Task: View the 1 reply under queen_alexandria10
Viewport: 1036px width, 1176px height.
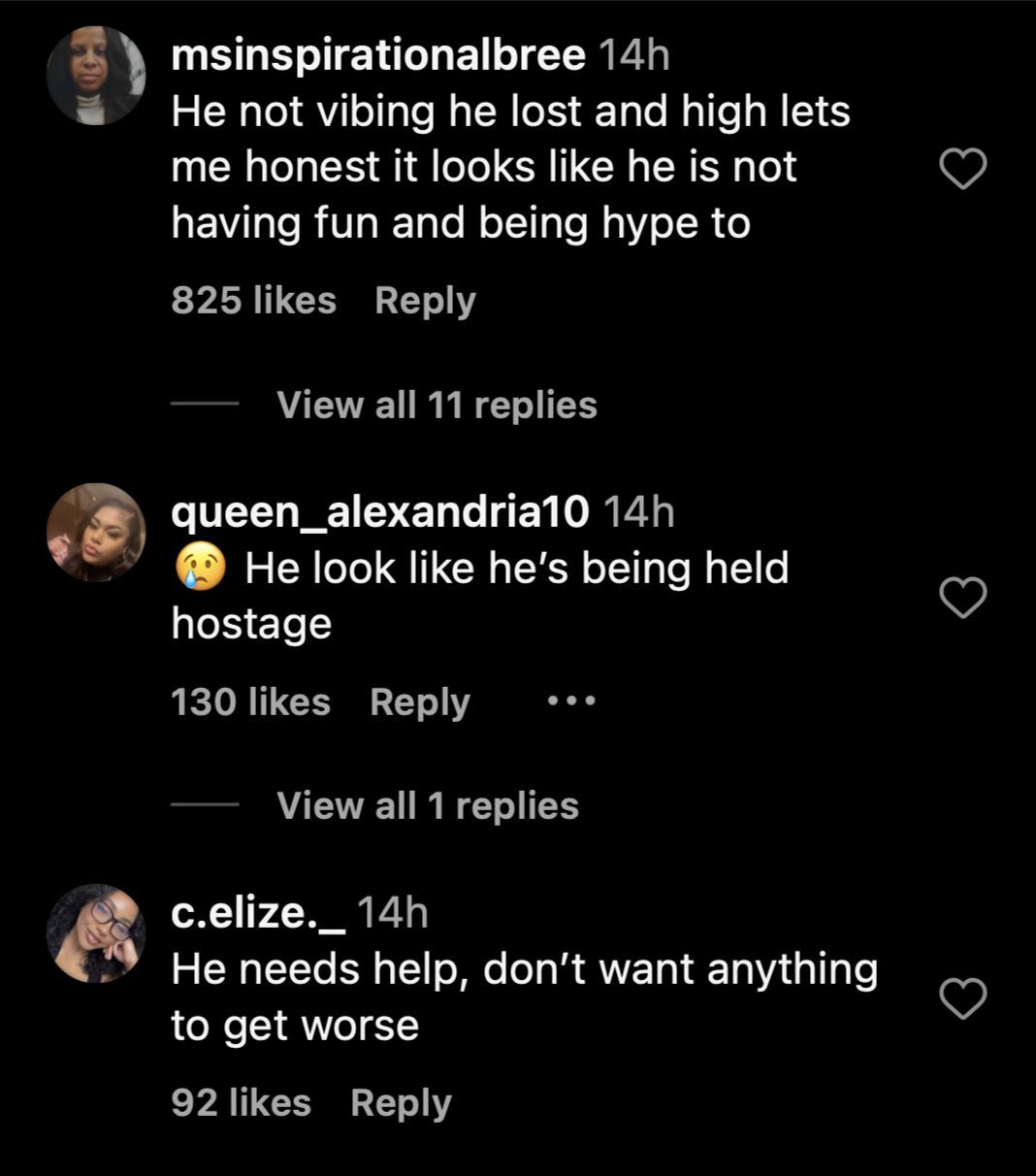Action: (427, 805)
